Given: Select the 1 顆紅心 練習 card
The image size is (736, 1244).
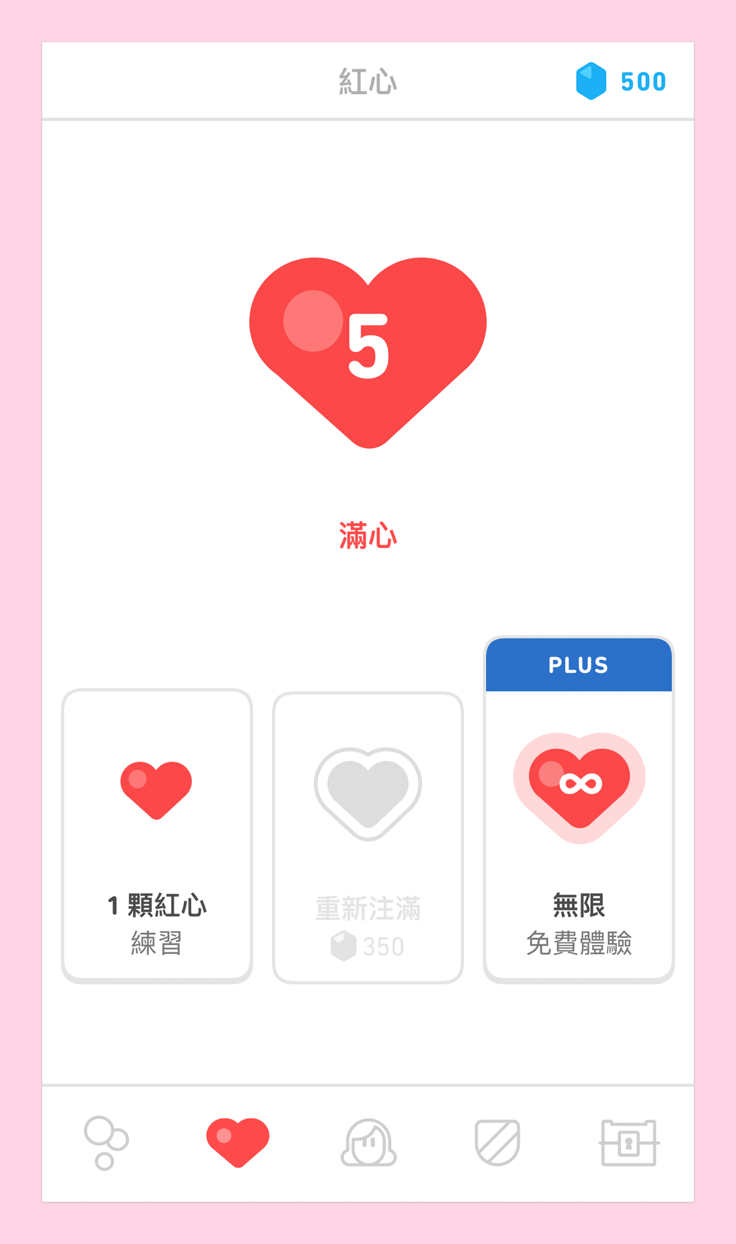Looking at the screenshot, I should coord(157,835).
